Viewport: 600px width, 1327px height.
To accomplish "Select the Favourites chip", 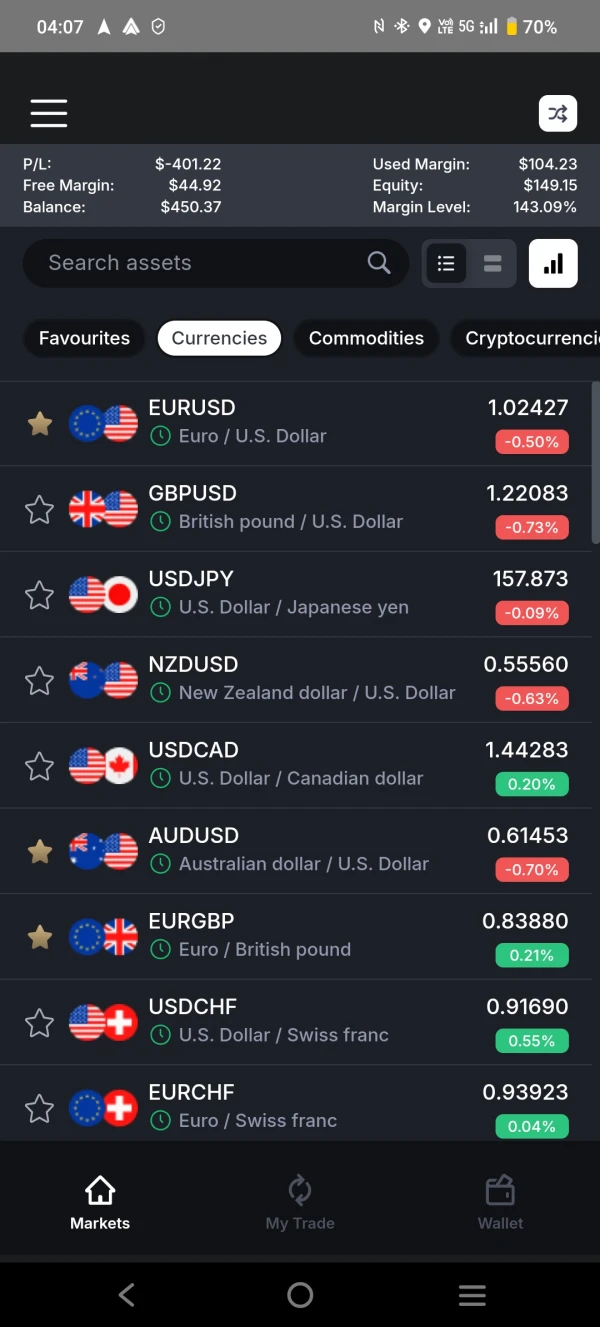I will coord(84,338).
